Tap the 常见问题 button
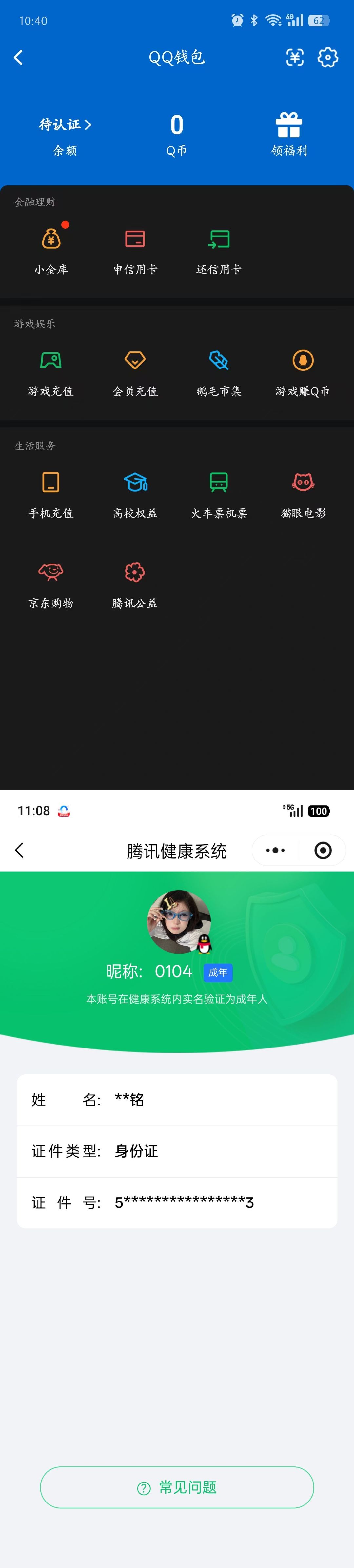354x1568 pixels. coord(177,1487)
